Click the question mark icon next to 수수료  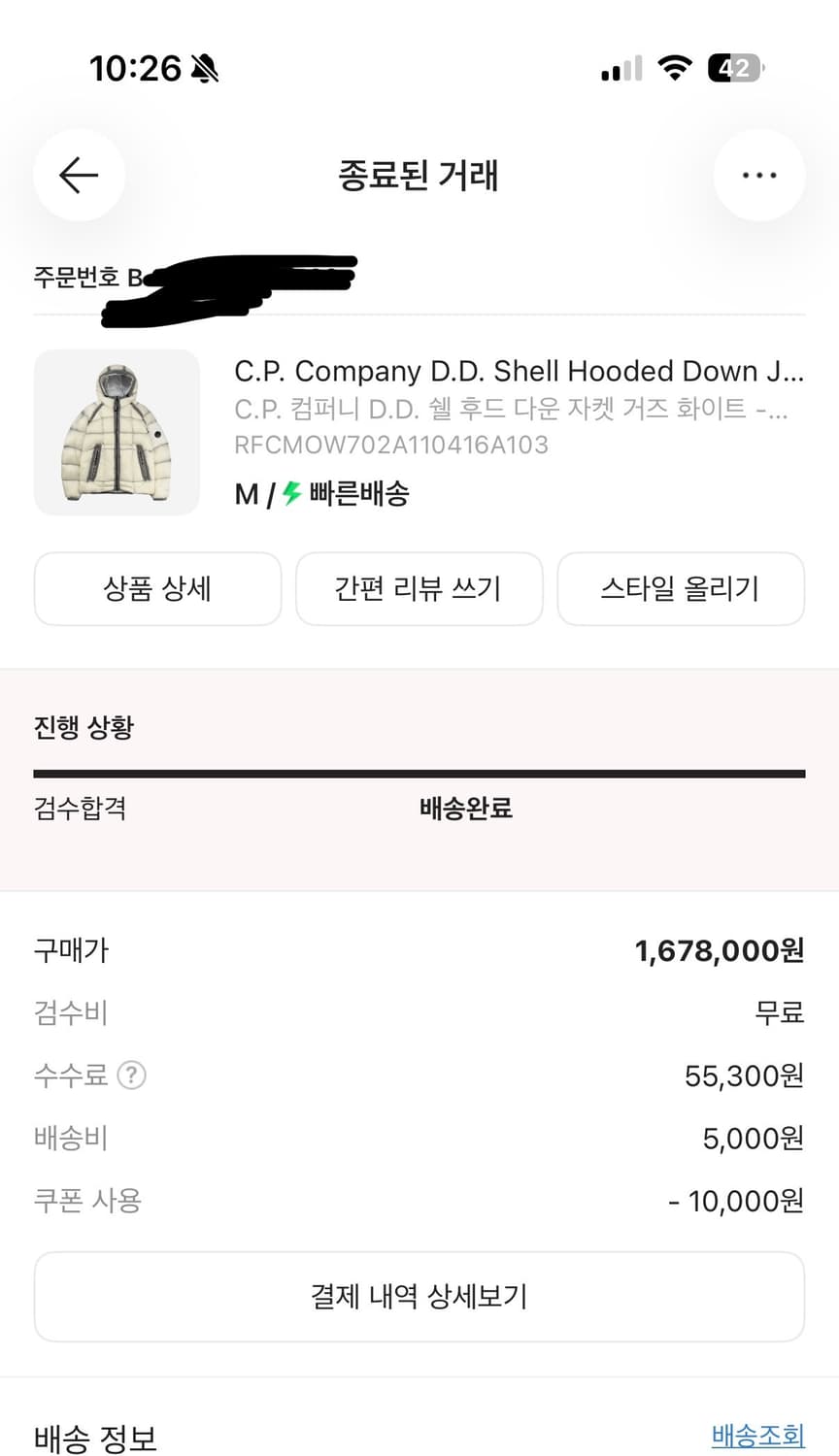point(133,1075)
